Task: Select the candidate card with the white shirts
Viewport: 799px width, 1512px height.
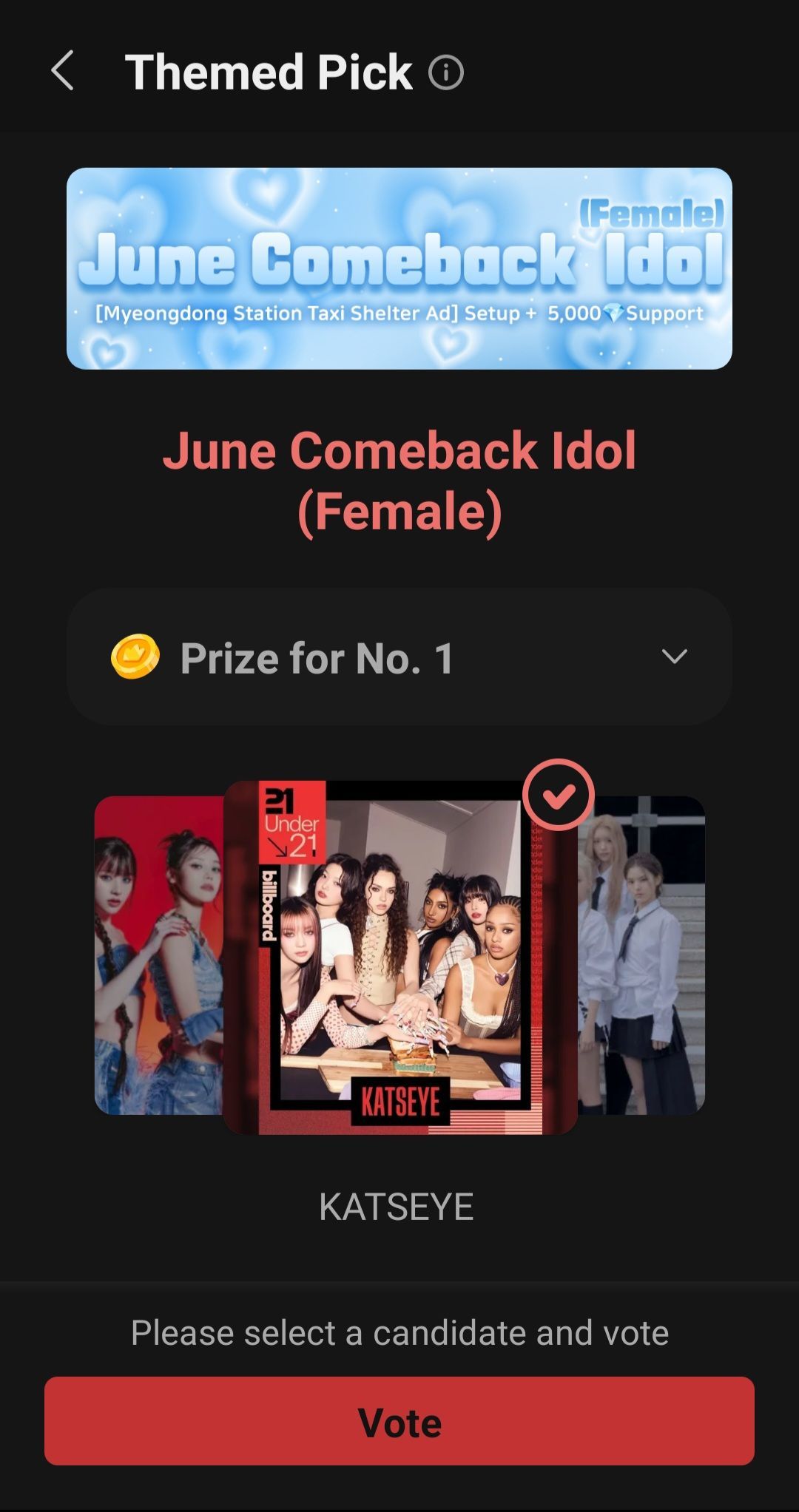Action: (x=641, y=955)
